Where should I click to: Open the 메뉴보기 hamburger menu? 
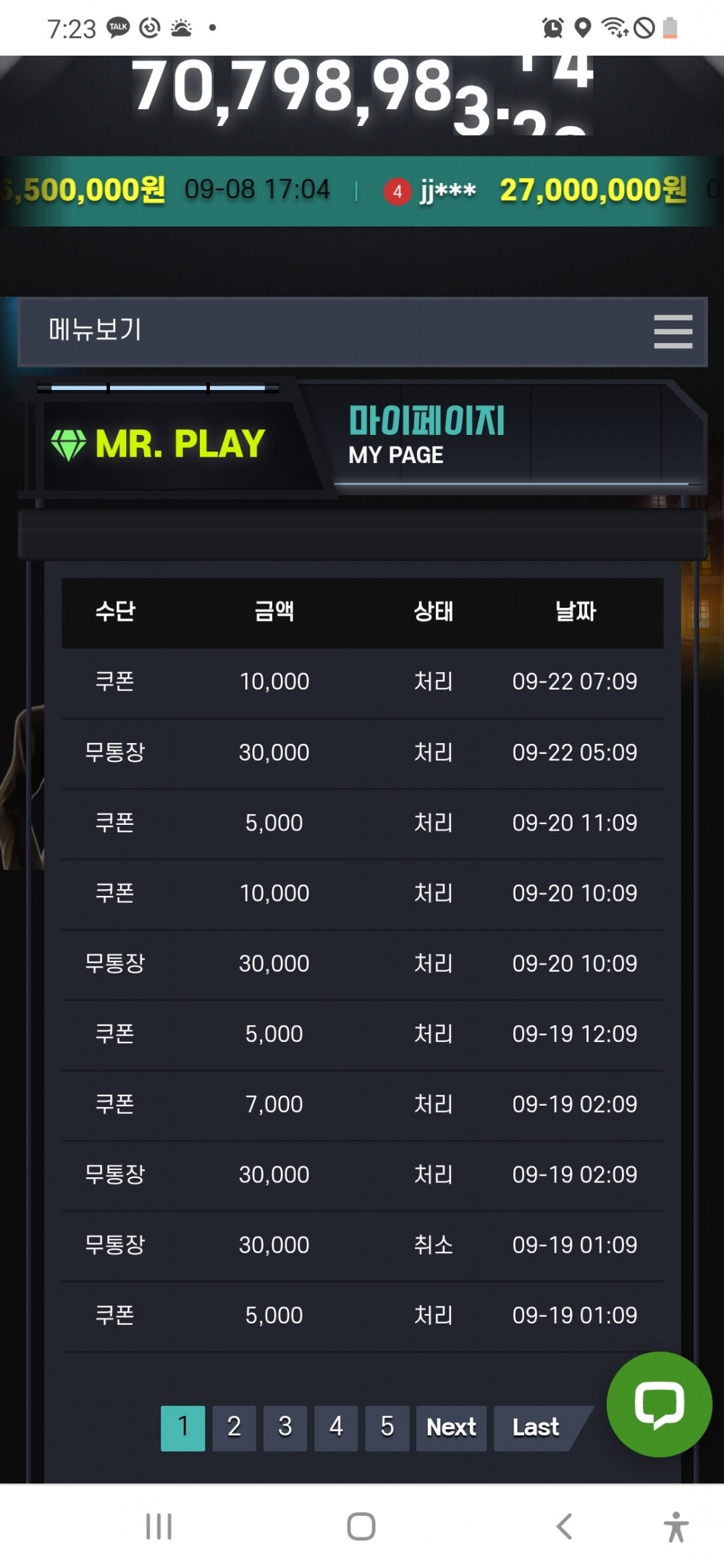(x=673, y=331)
